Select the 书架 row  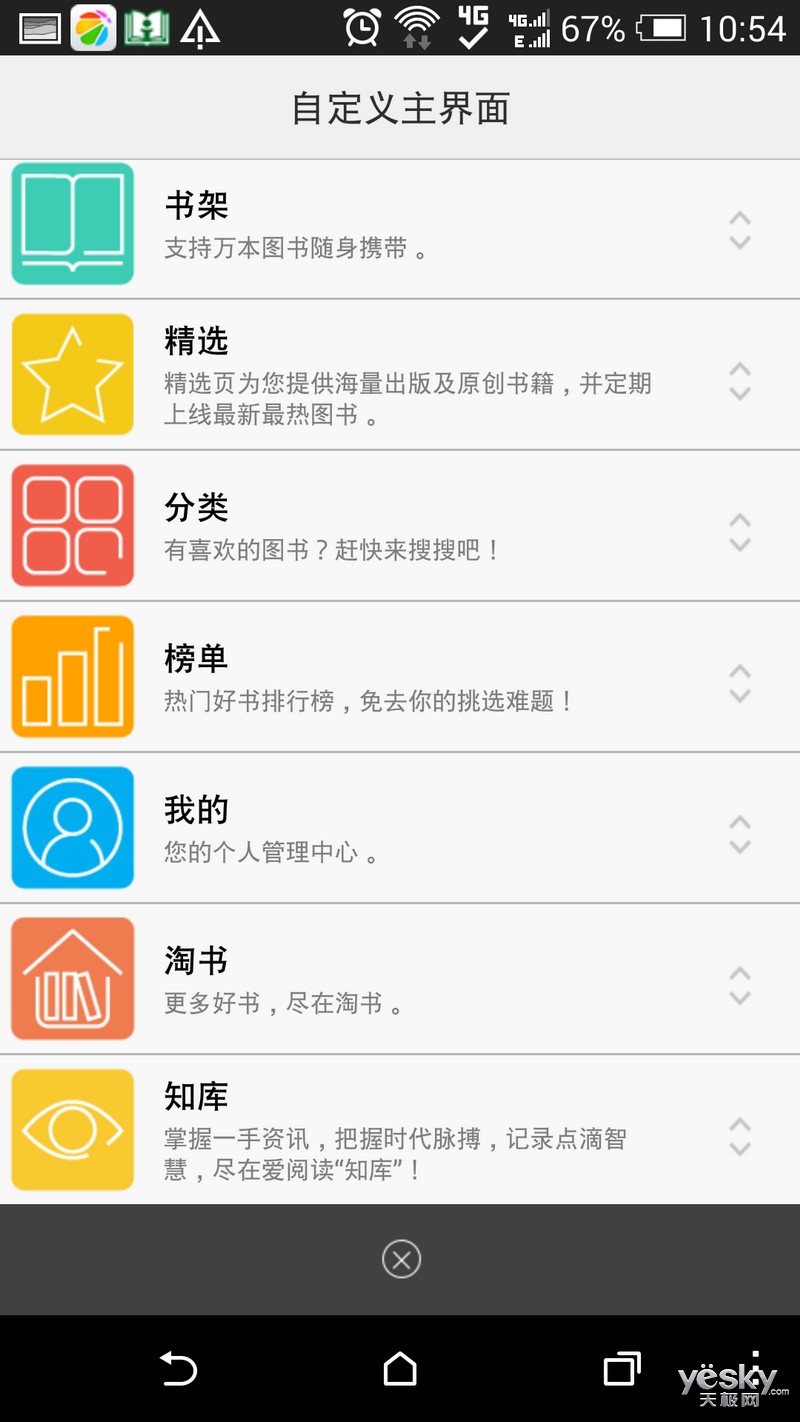400,229
